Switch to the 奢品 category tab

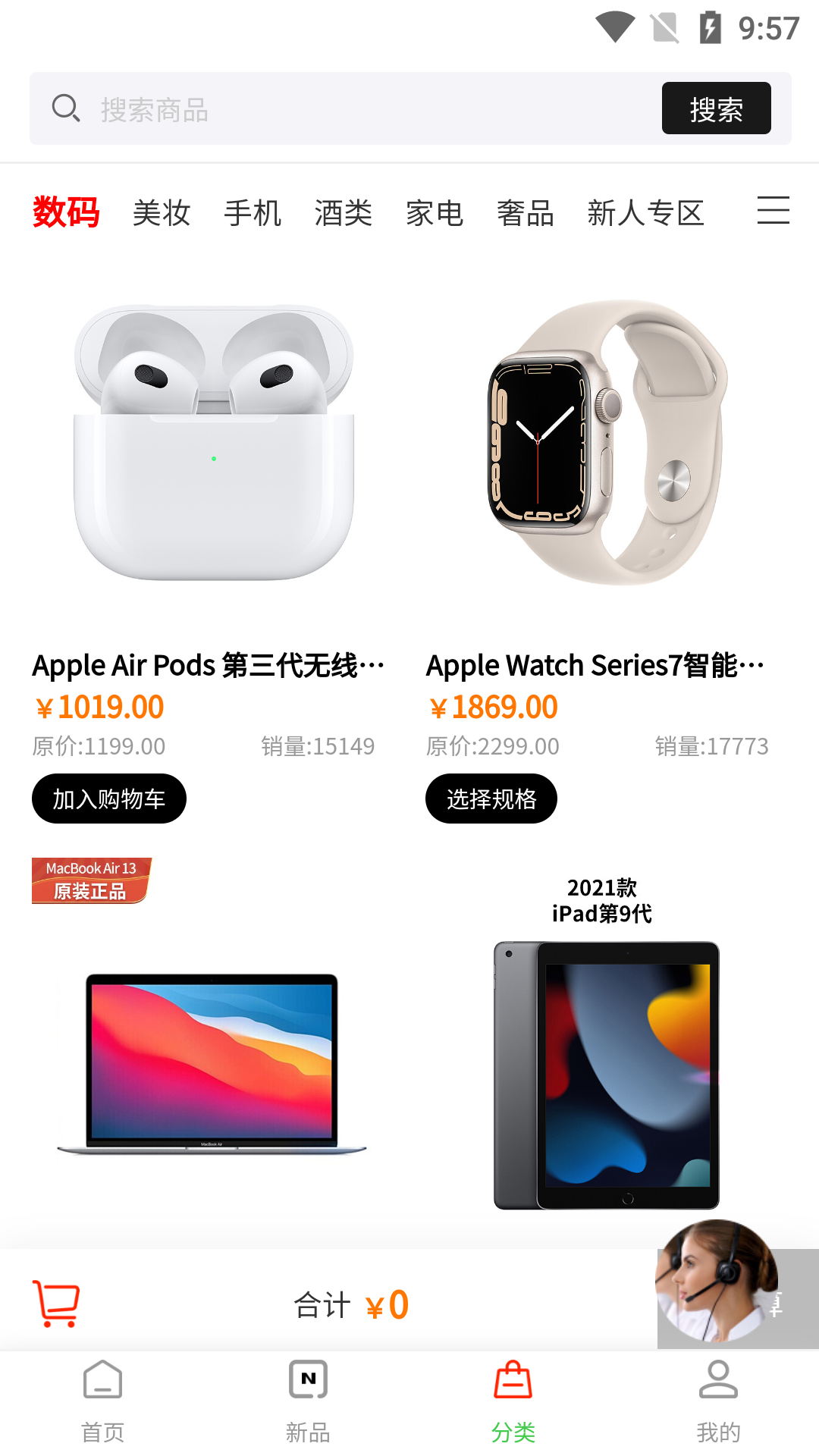tap(526, 213)
